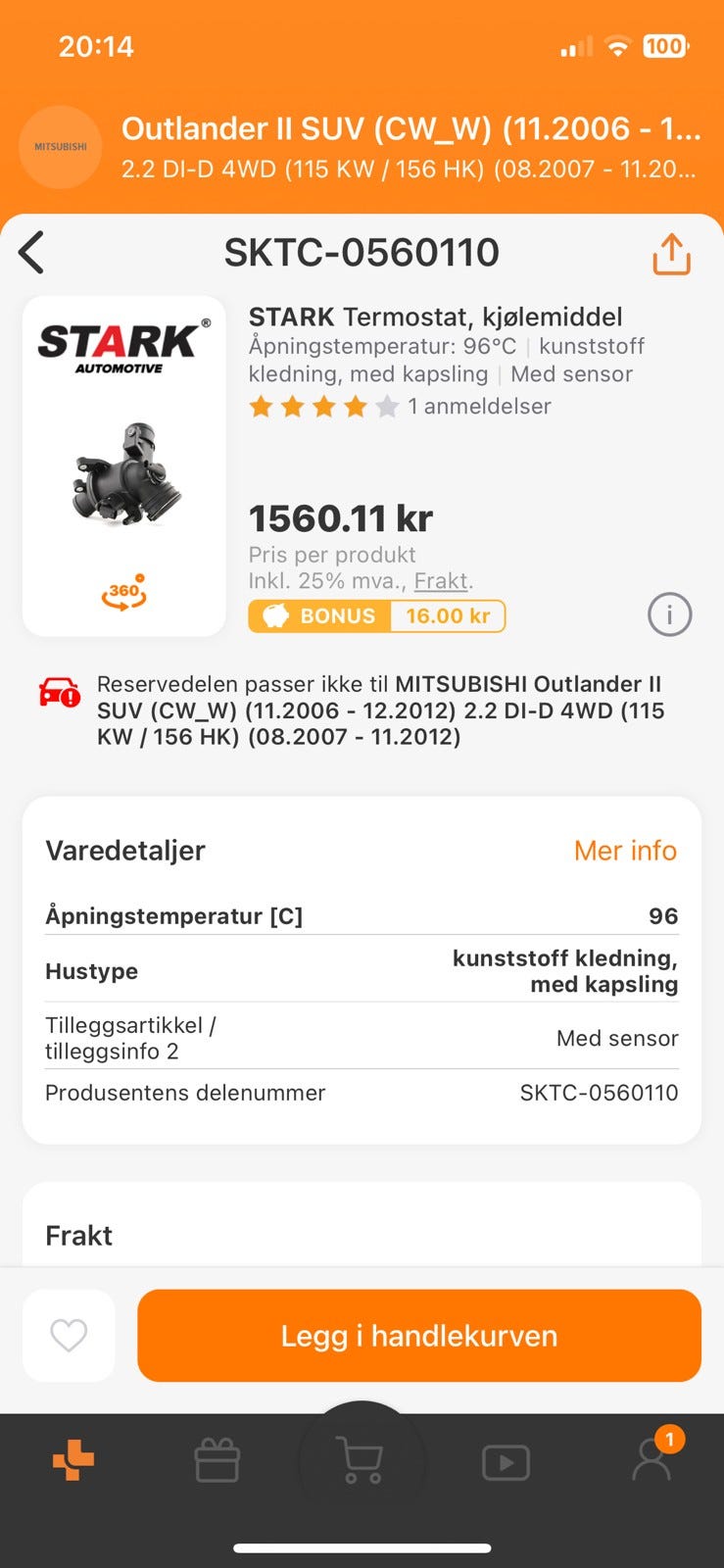724x1568 pixels.
Task: Expand the Frakt section
Action: pyautogui.click(x=77, y=1235)
